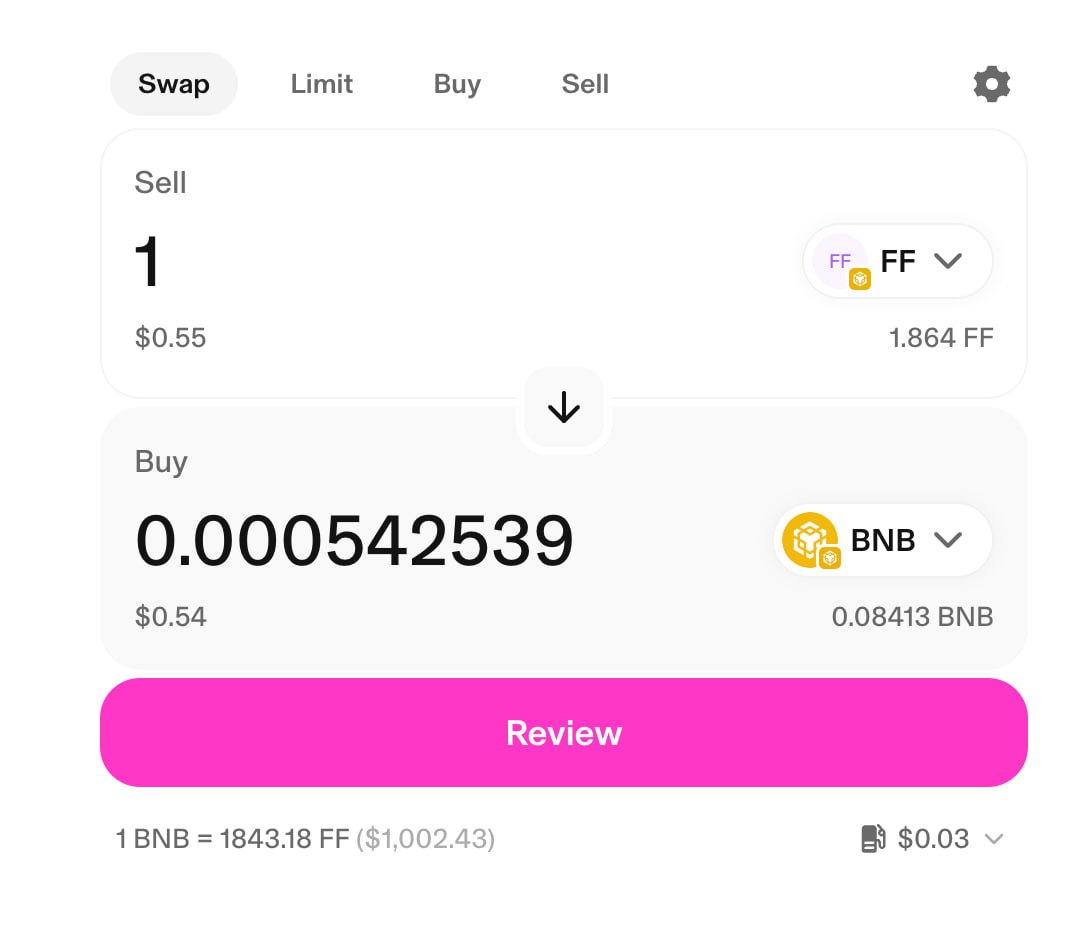Use max balance 1.864 FF
This screenshot has height=932, width=1082.
coord(940,338)
